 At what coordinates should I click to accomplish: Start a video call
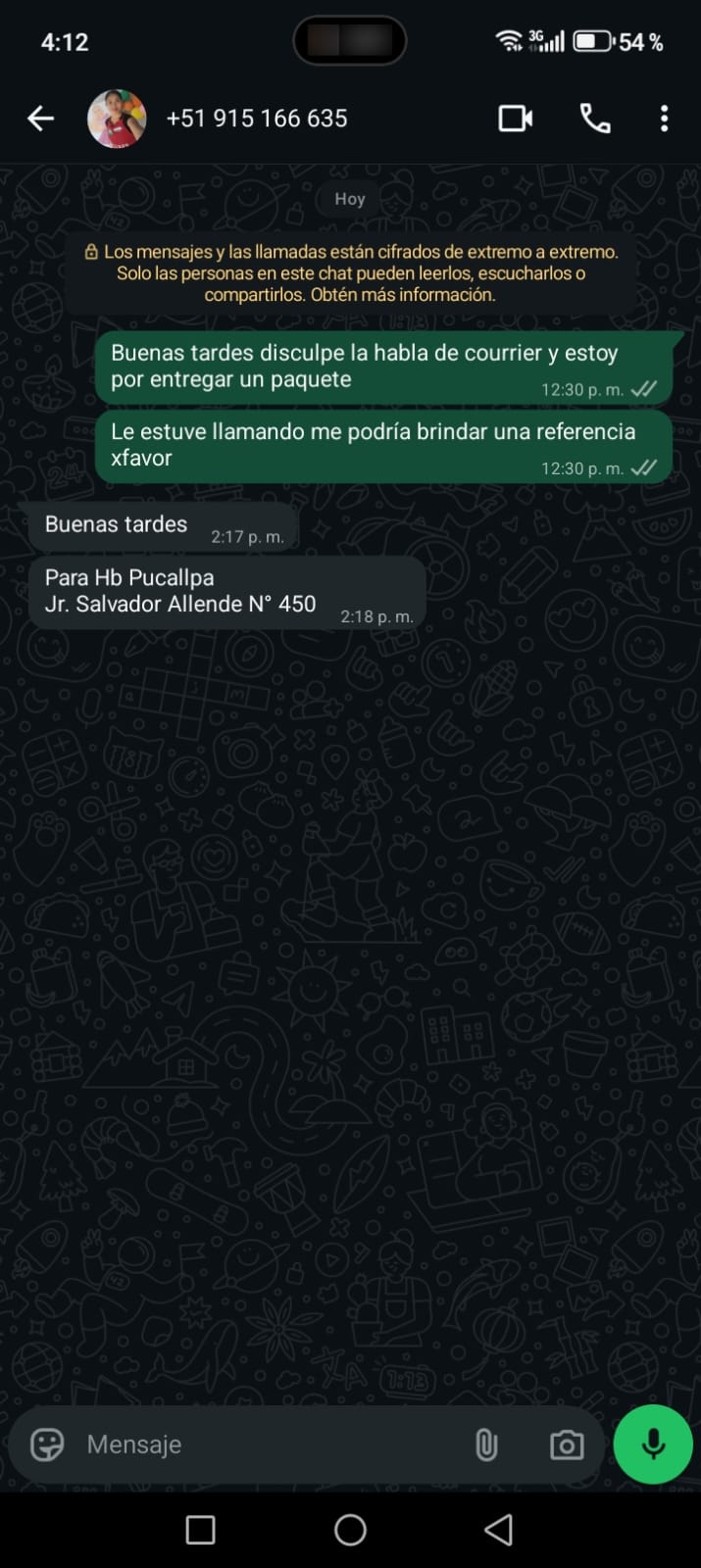pyautogui.click(x=516, y=119)
